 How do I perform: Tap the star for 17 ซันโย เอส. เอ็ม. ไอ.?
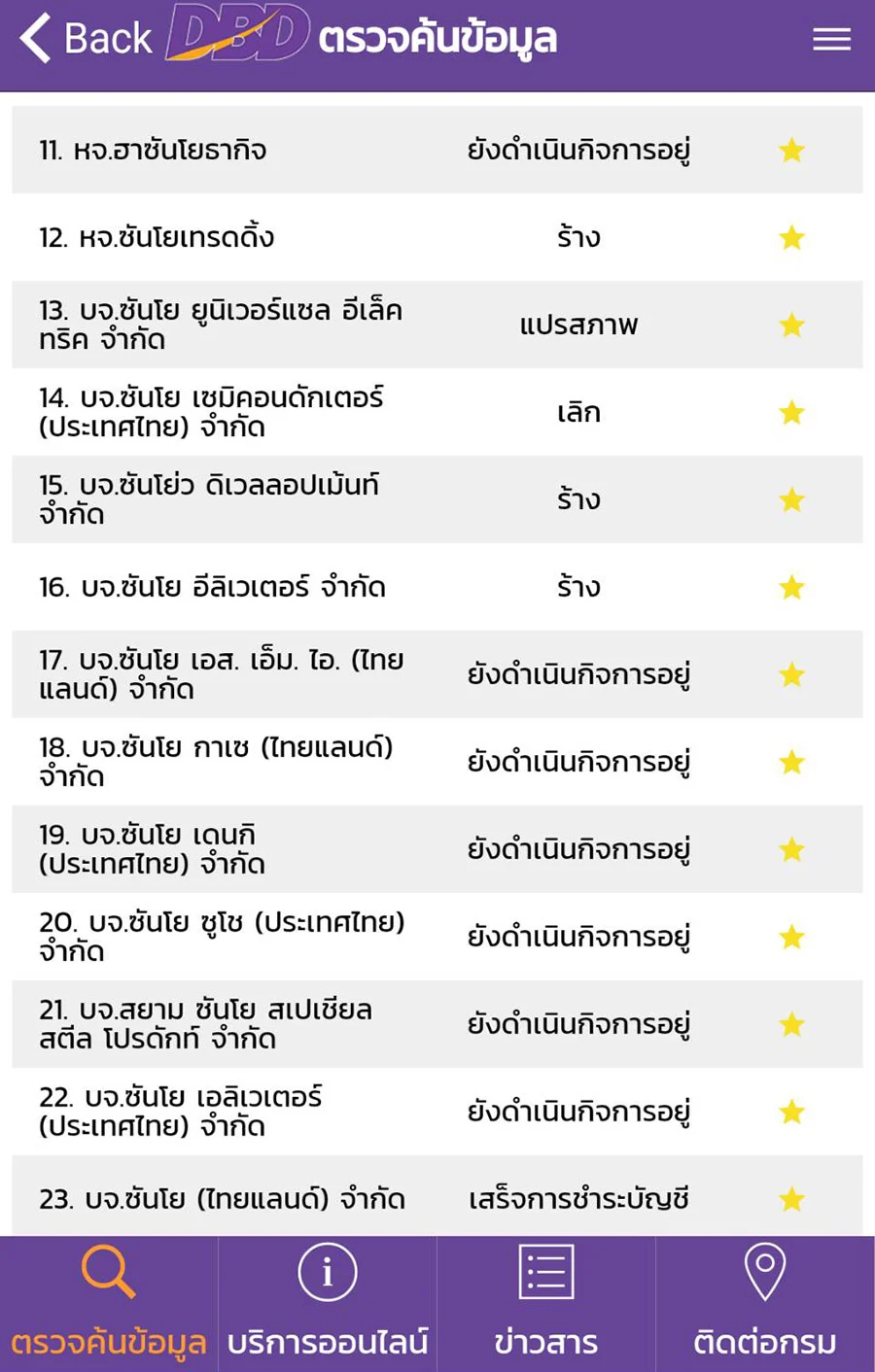[792, 675]
